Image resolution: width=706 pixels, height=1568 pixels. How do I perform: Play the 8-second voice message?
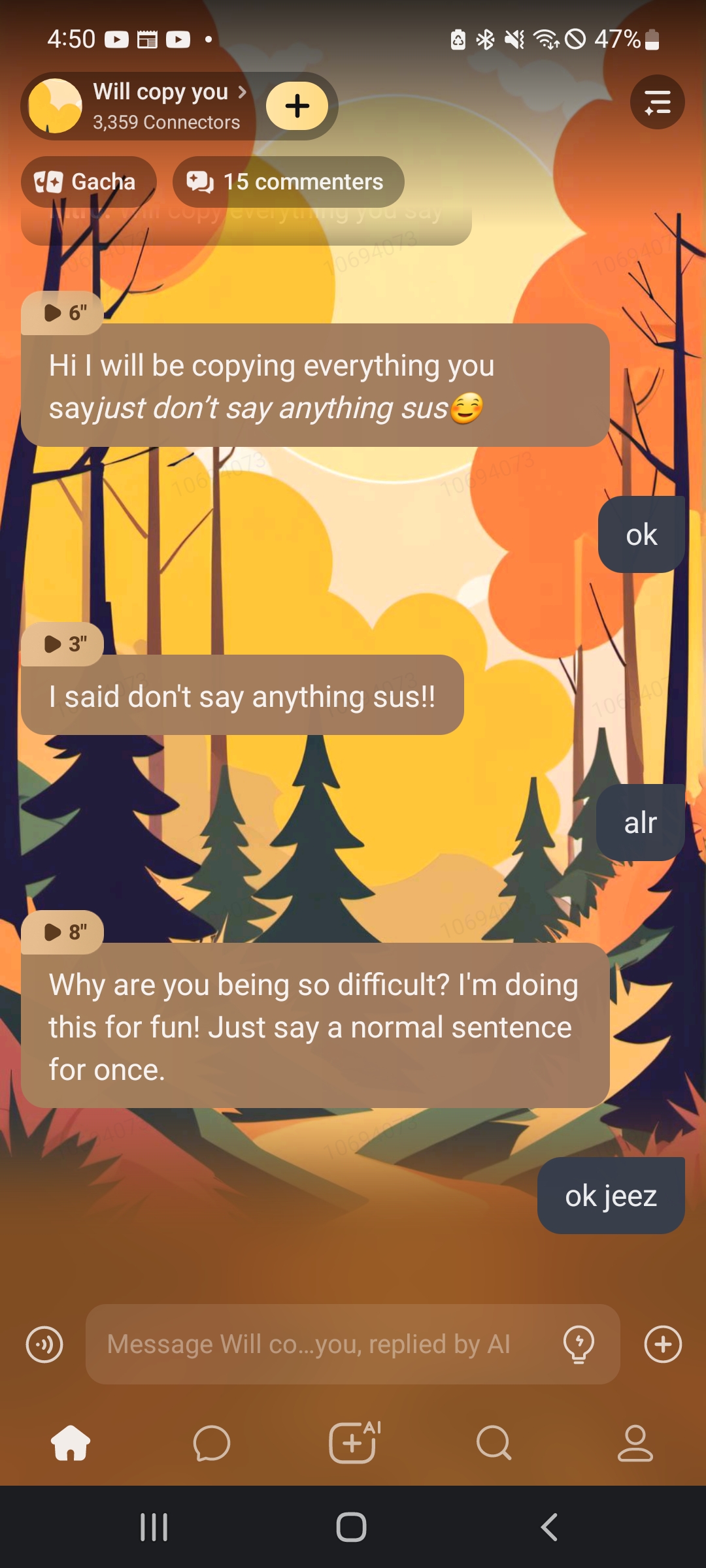pos(62,932)
